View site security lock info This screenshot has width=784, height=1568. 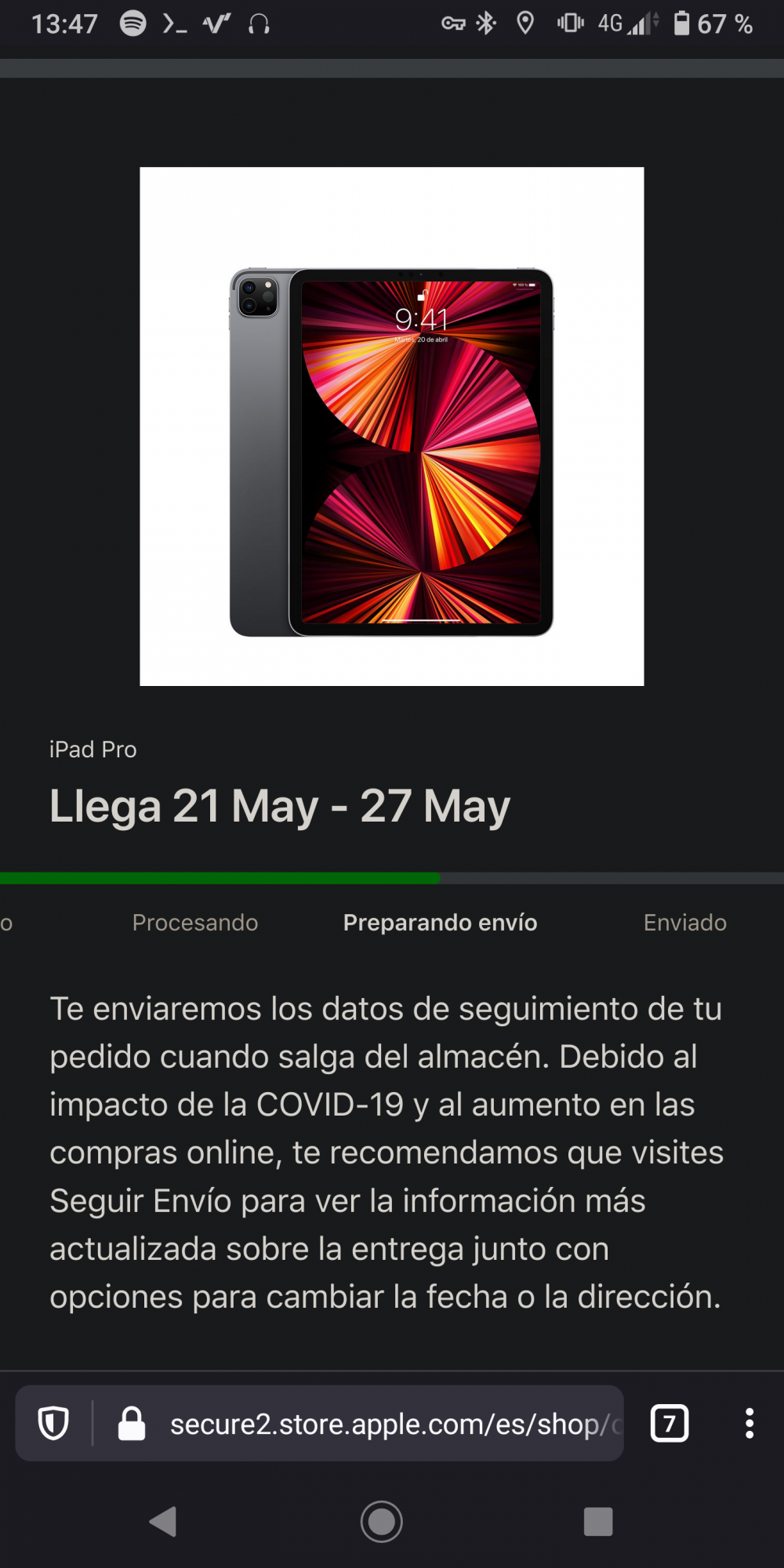pyautogui.click(x=132, y=1424)
